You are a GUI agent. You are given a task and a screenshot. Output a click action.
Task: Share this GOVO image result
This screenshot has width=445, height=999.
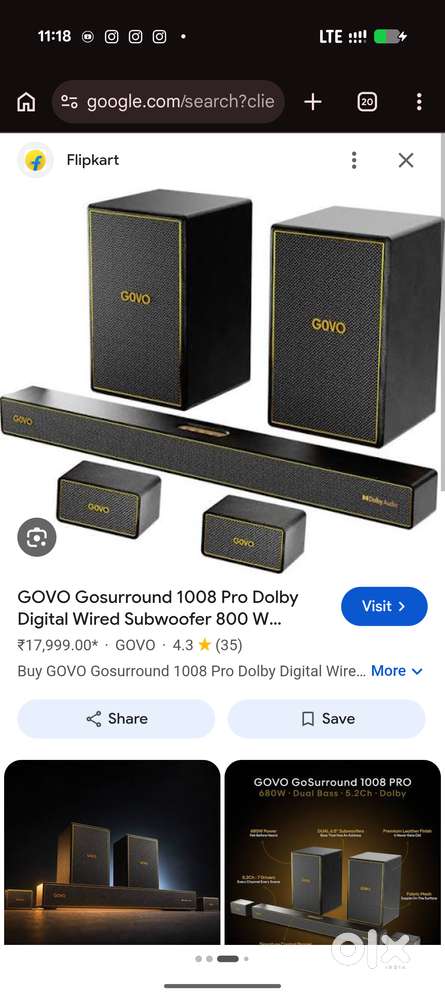coord(116,719)
